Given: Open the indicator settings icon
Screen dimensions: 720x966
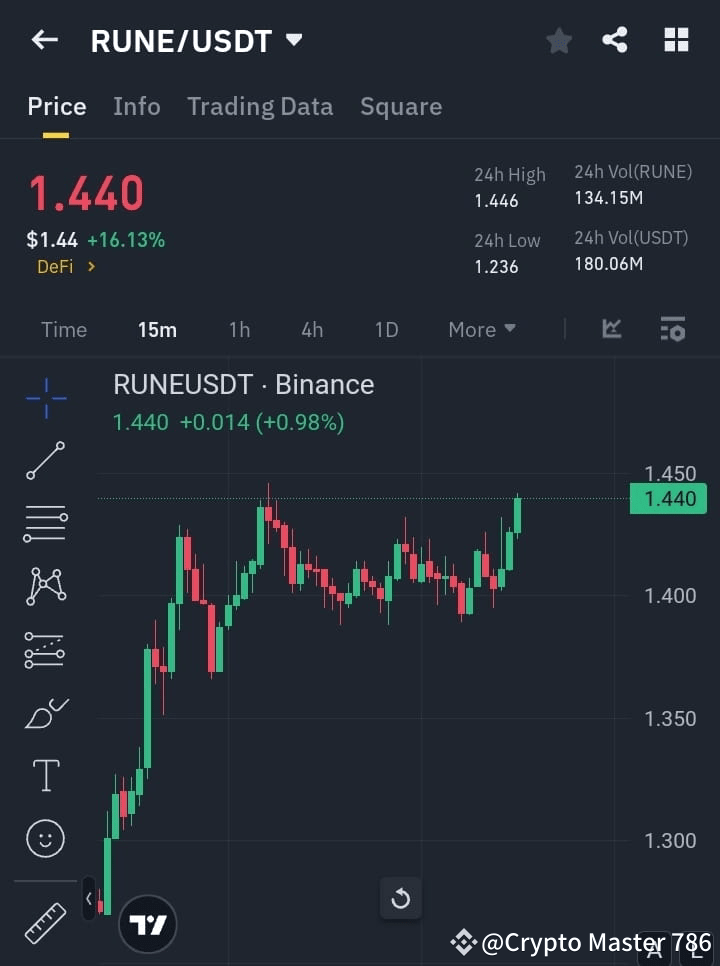Looking at the screenshot, I should click(673, 329).
